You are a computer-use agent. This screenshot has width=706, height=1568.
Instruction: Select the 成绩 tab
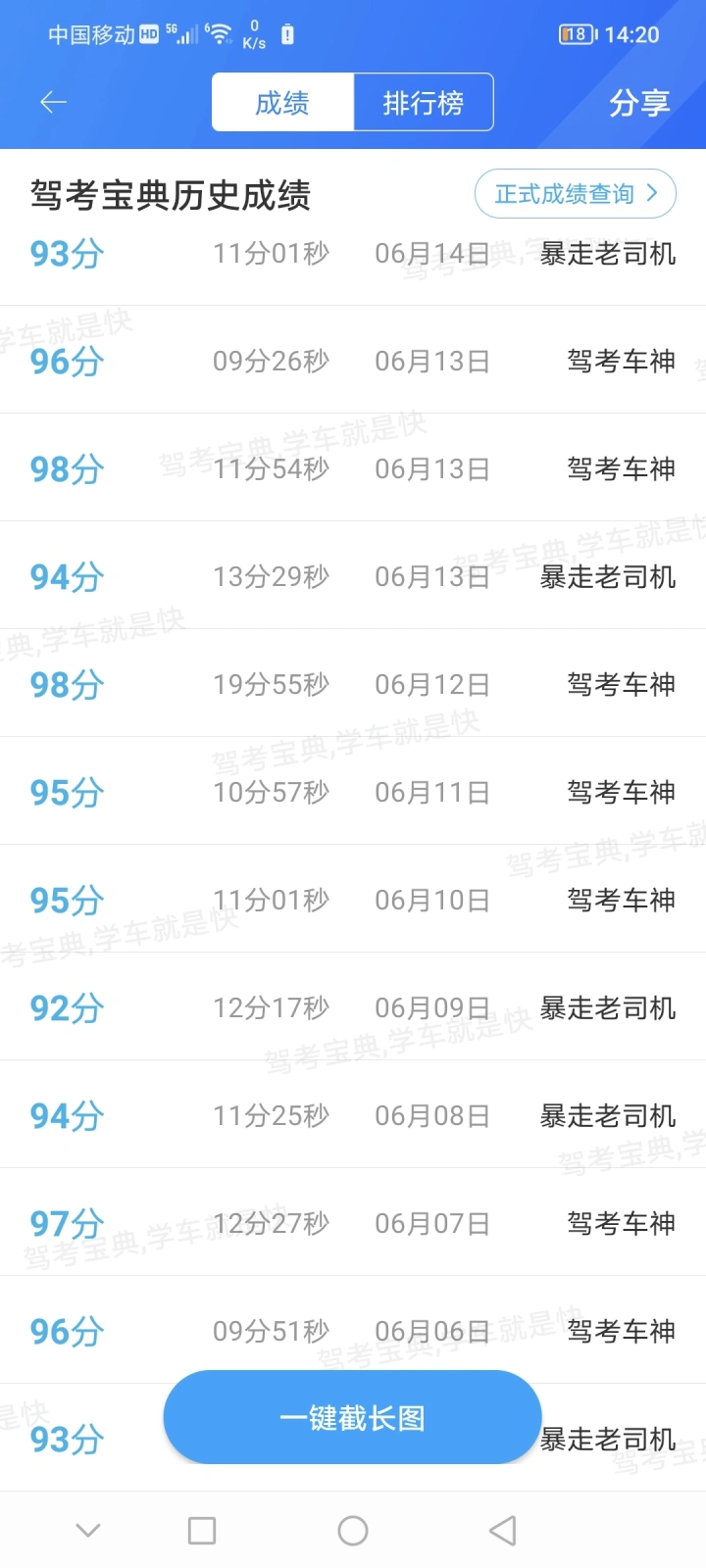pyautogui.click(x=282, y=102)
